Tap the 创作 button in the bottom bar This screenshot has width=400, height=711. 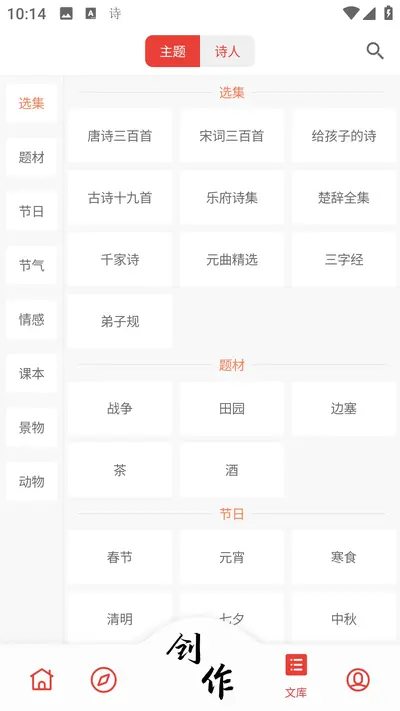point(200,665)
